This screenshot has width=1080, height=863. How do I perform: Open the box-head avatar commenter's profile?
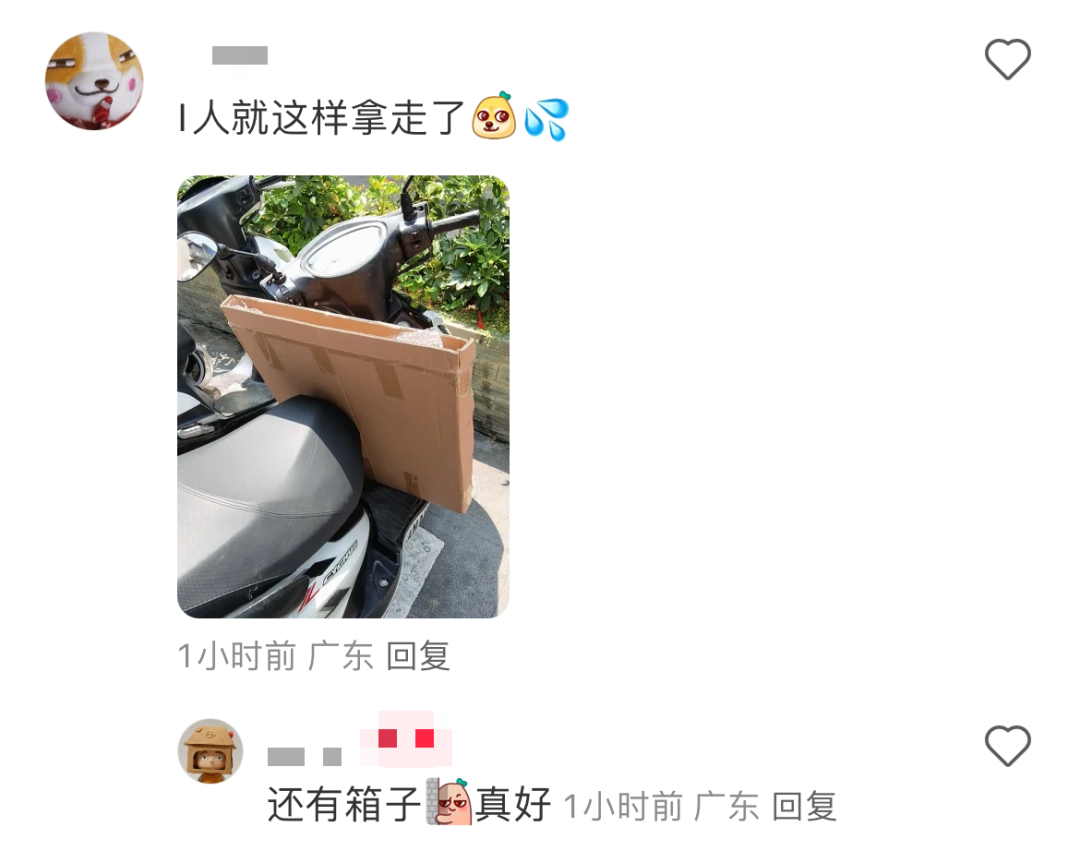[x=210, y=751]
